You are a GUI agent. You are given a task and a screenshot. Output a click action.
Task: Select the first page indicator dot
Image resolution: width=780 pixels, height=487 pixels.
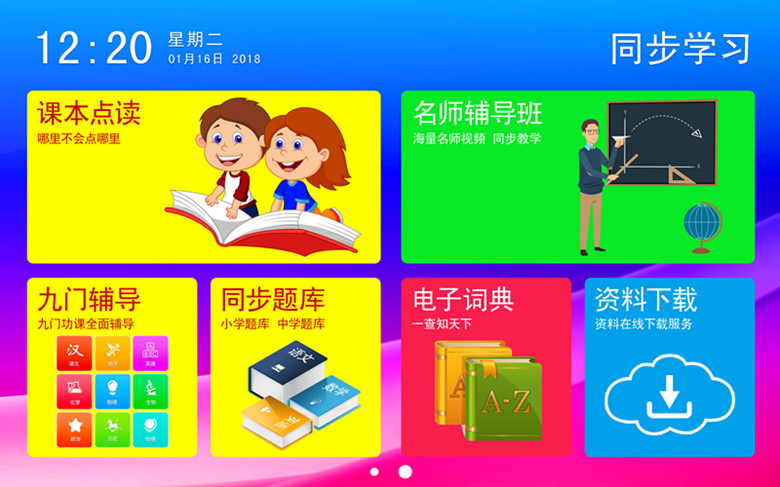374,471
